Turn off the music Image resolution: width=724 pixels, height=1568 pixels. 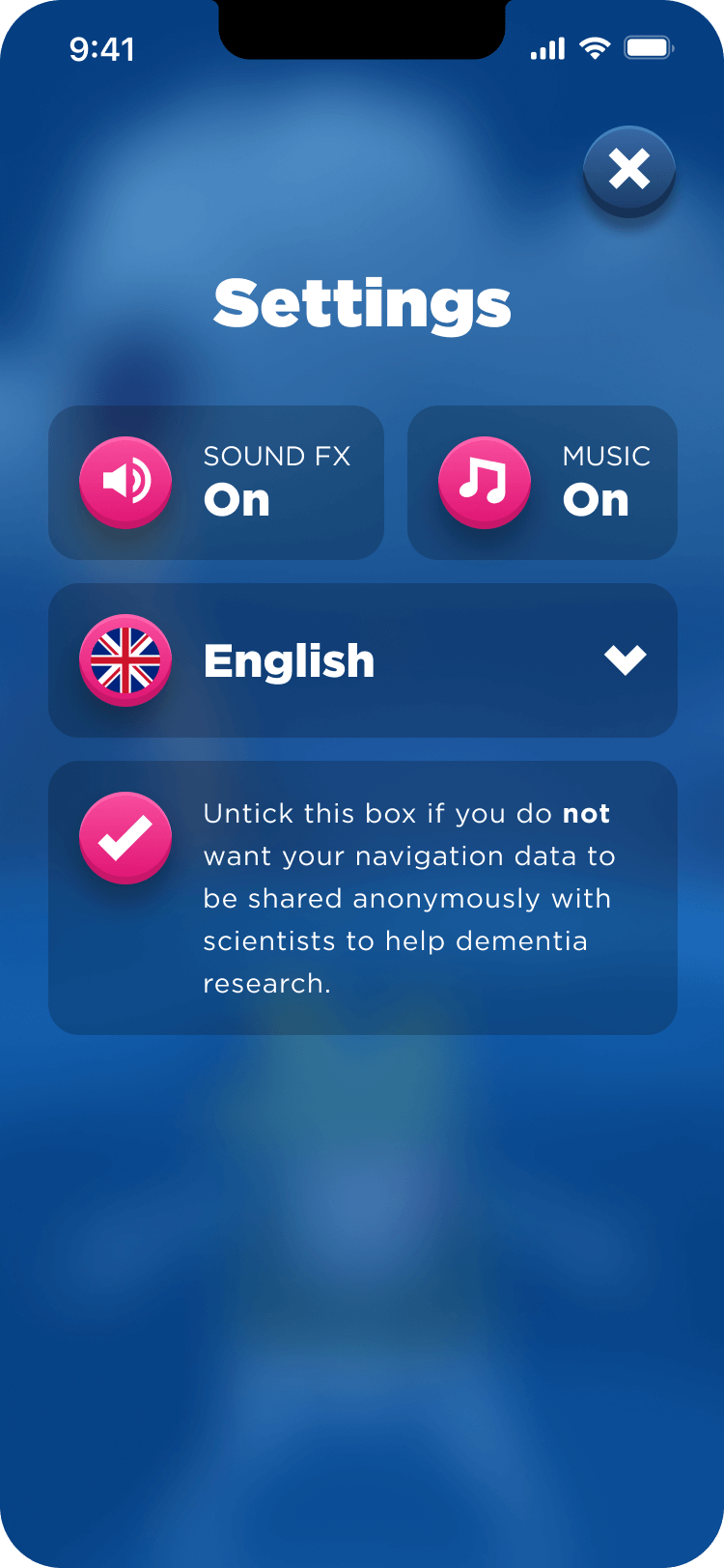coord(485,481)
